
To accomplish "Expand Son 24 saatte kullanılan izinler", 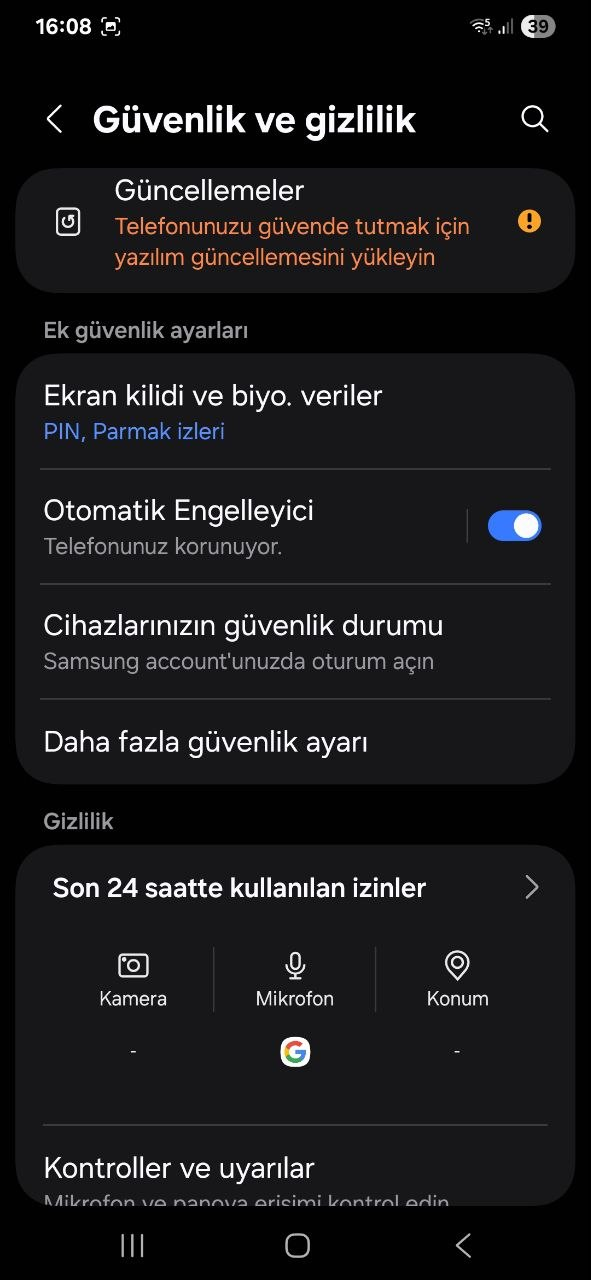I will 295,887.
